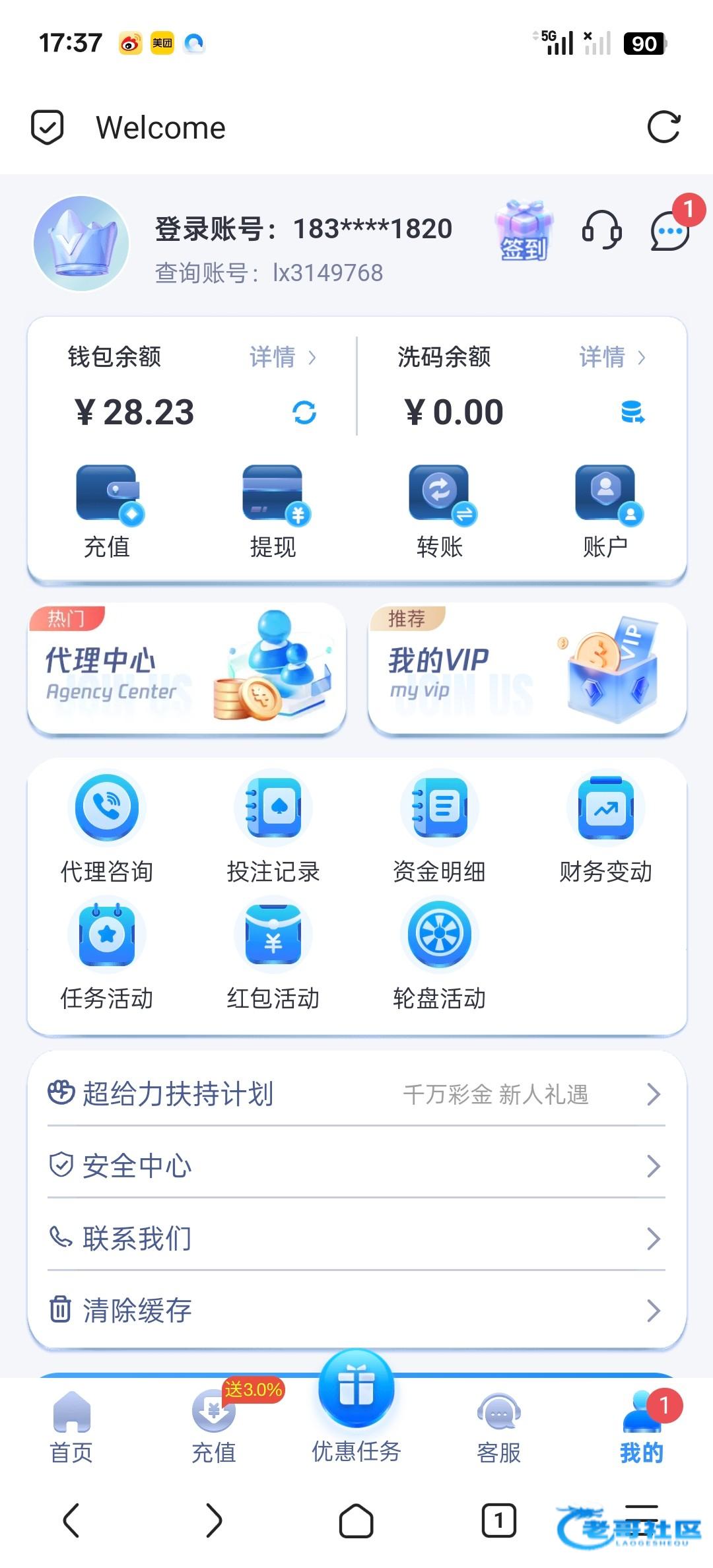Open 红包活动 red packet activity
Image resolution: width=713 pixels, height=1568 pixels.
tap(273, 952)
